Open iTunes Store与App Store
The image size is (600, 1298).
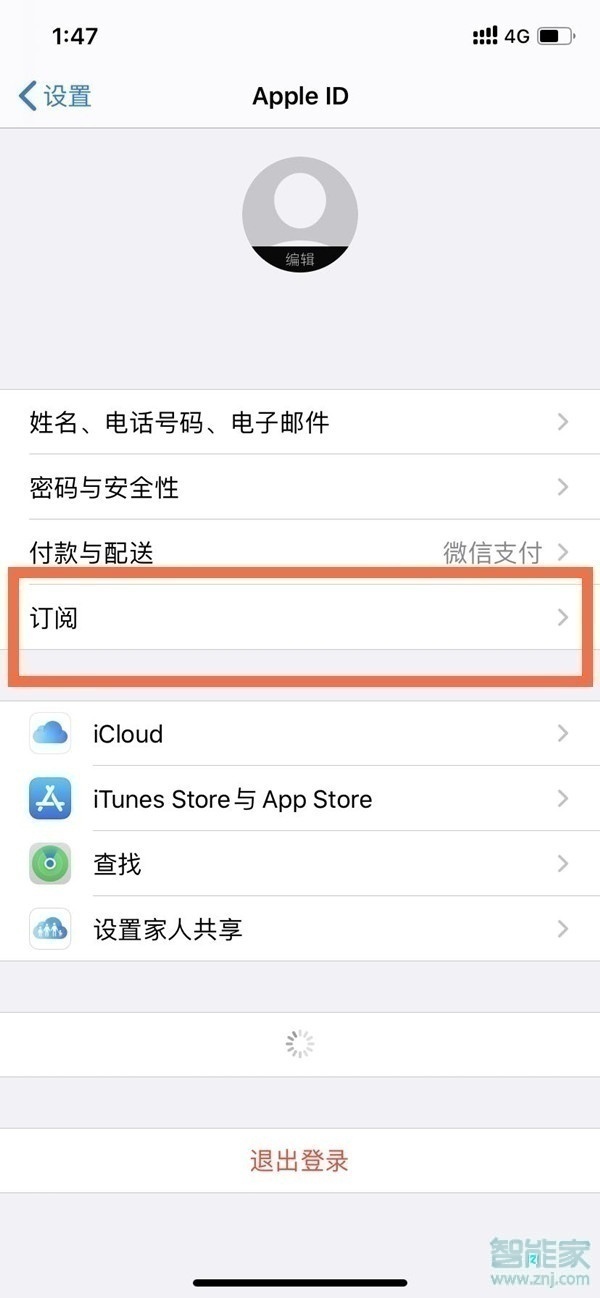(x=300, y=798)
